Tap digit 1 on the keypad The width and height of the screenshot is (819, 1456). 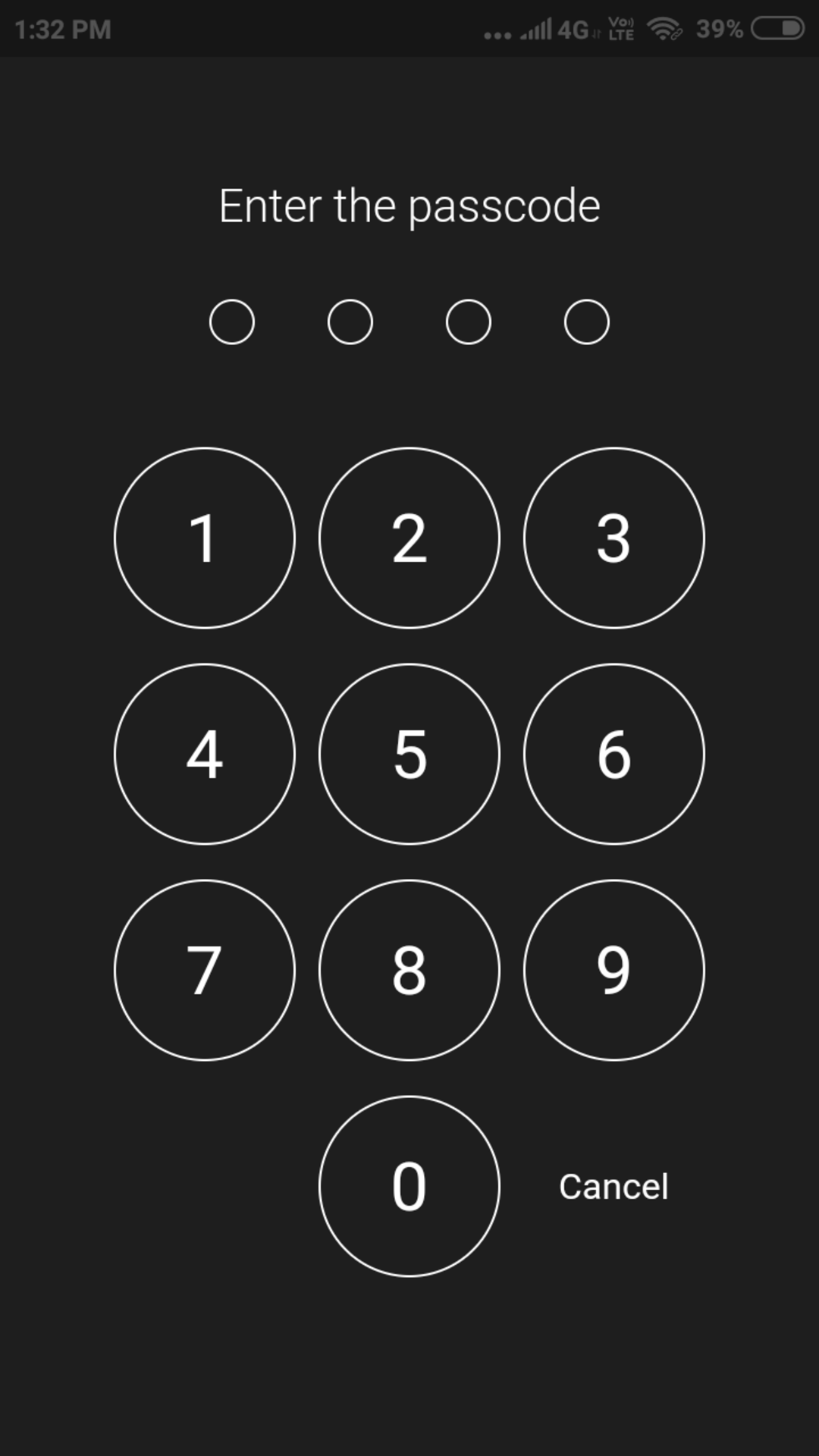point(205,538)
